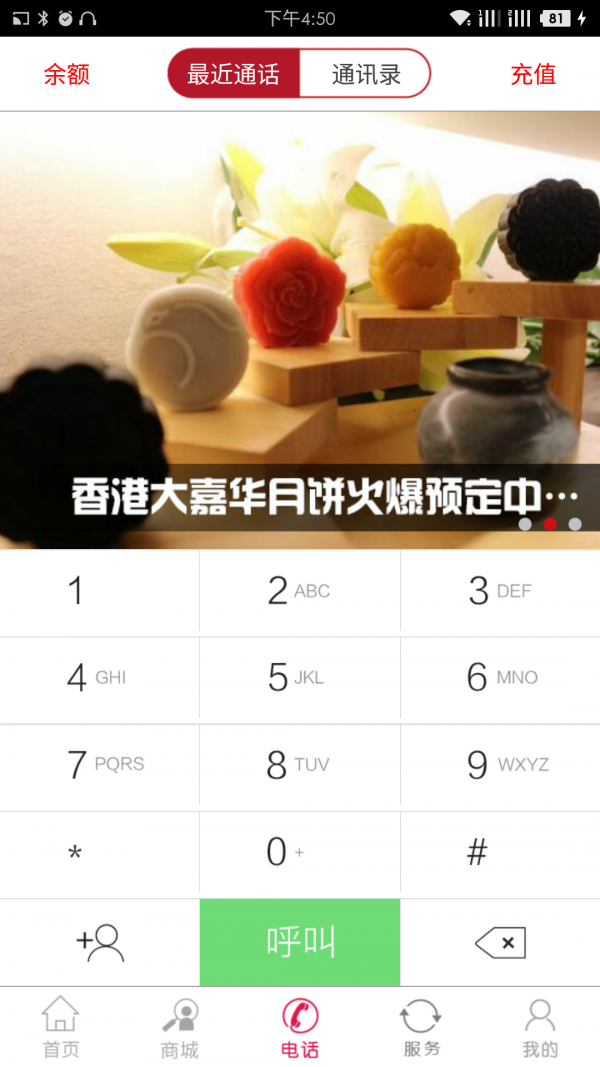Go to the 首页 home tab
600x1067 pixels.
[60, 1027]
